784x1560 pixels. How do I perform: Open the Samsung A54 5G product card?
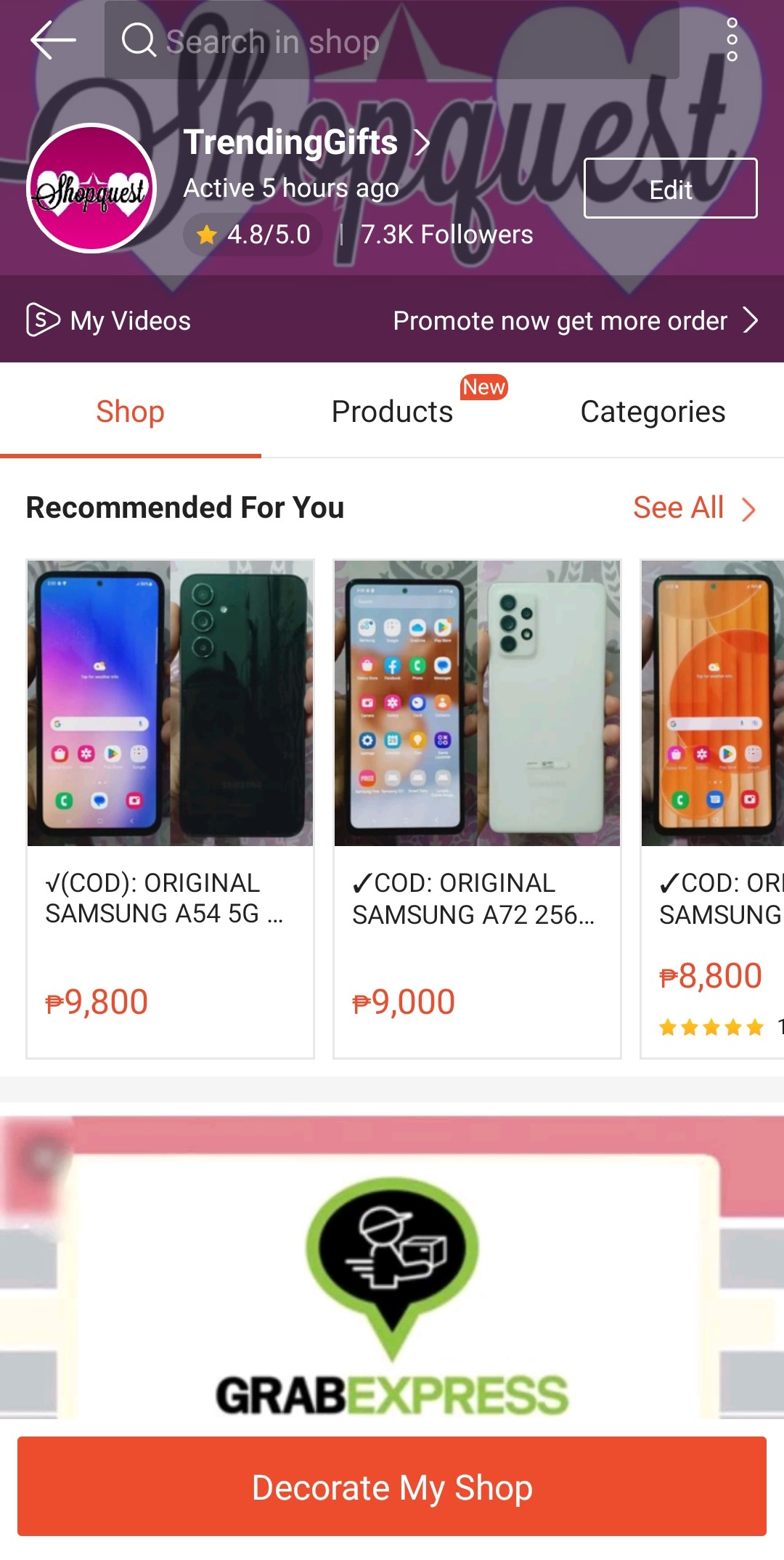[170, 808]
